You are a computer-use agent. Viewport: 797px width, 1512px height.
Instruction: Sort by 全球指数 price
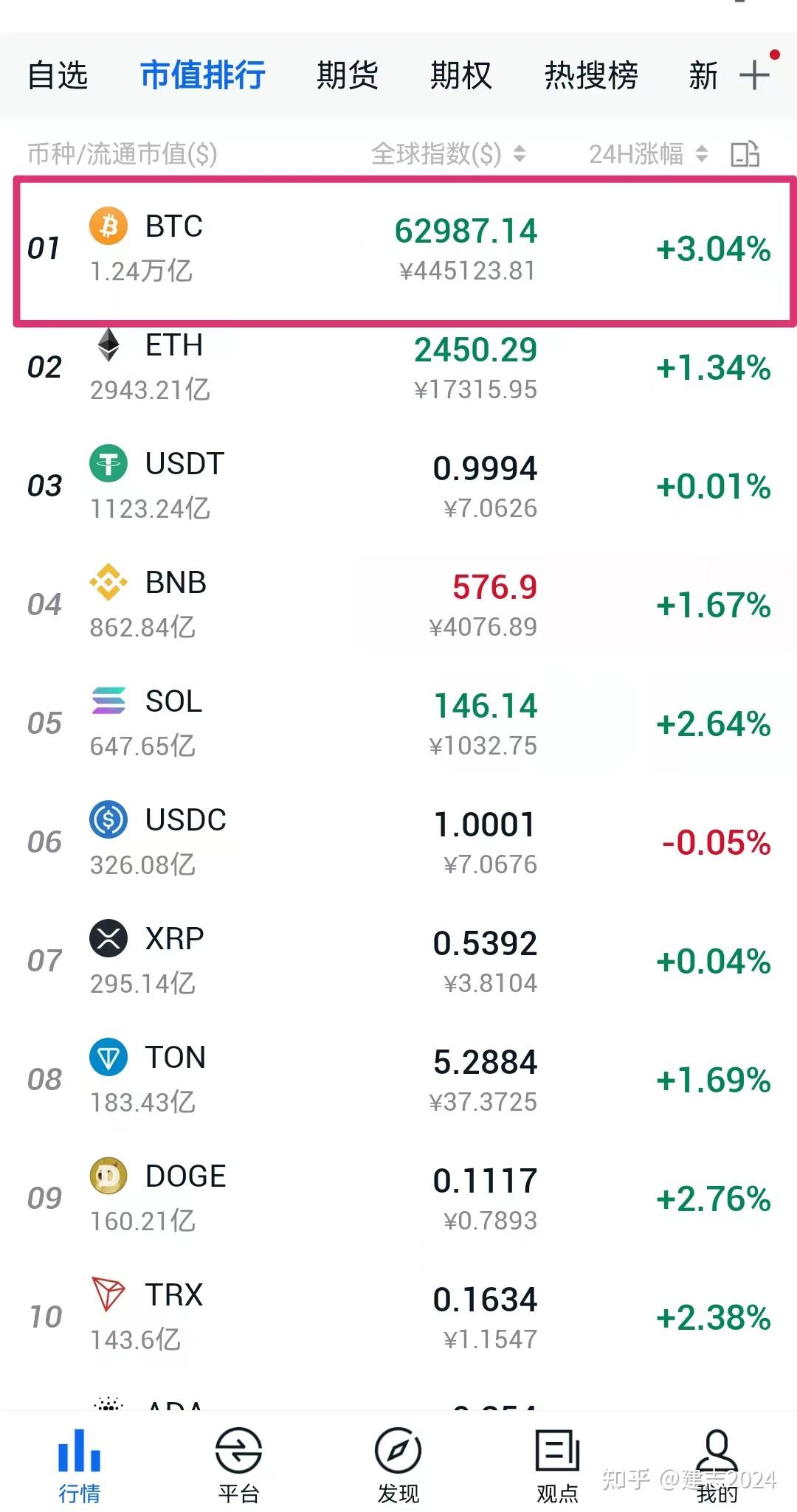tap(447, 154)
